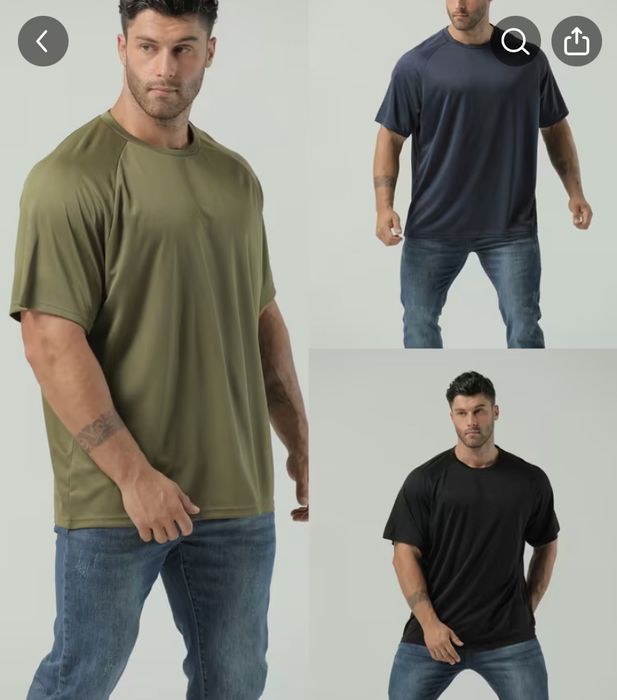Share this product
Viewport: 617px width, 700px height.
[x=577, y=41]
